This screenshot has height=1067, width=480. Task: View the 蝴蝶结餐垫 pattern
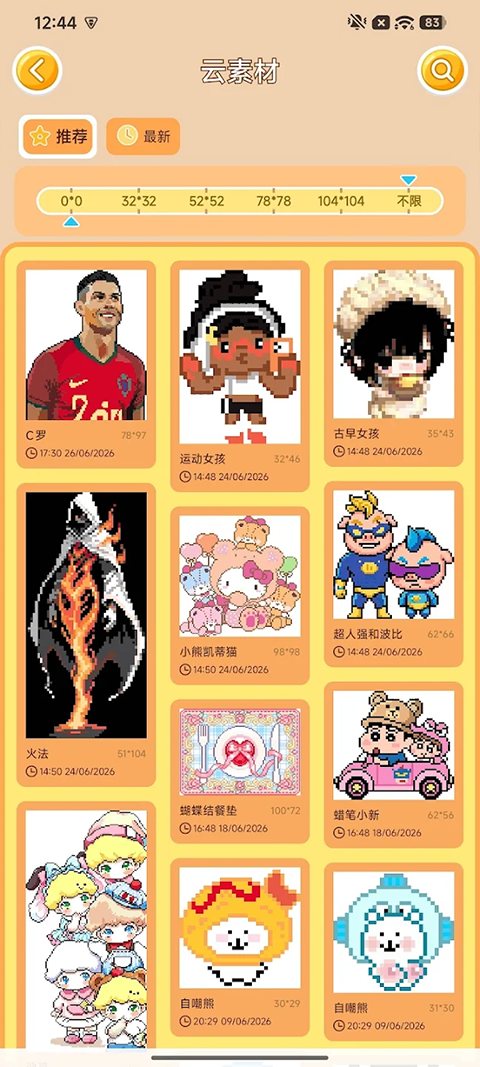click(240, 772)
